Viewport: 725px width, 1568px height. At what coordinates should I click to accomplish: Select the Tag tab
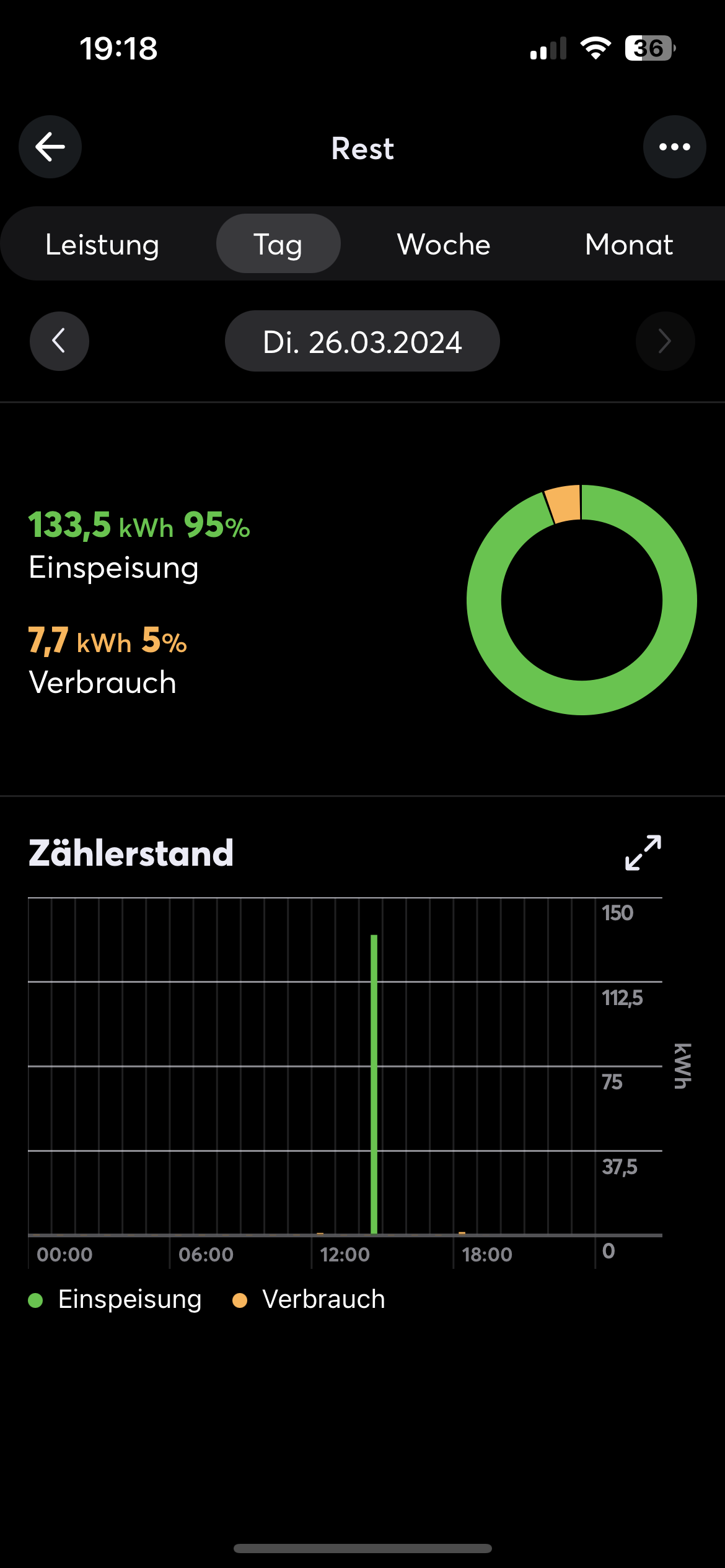[x=278, y=244]
